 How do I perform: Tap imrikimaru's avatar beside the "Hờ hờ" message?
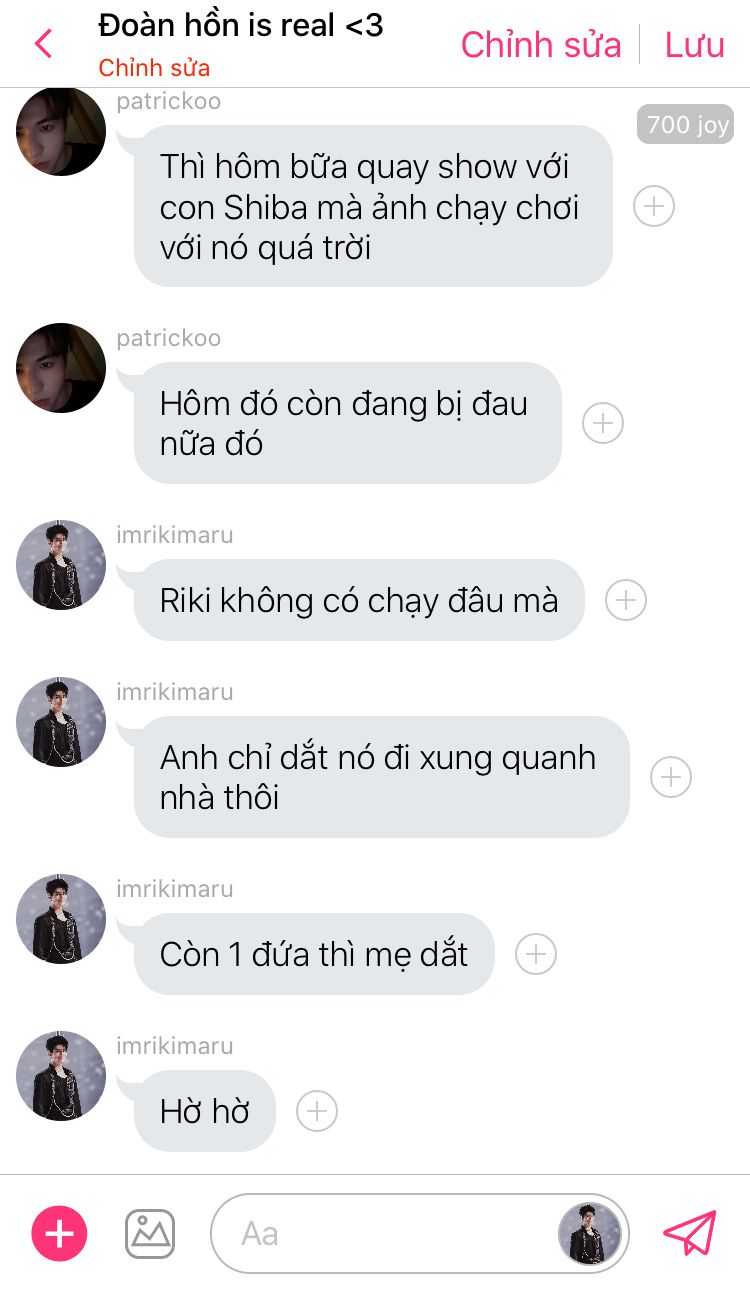pos(61,1076)
